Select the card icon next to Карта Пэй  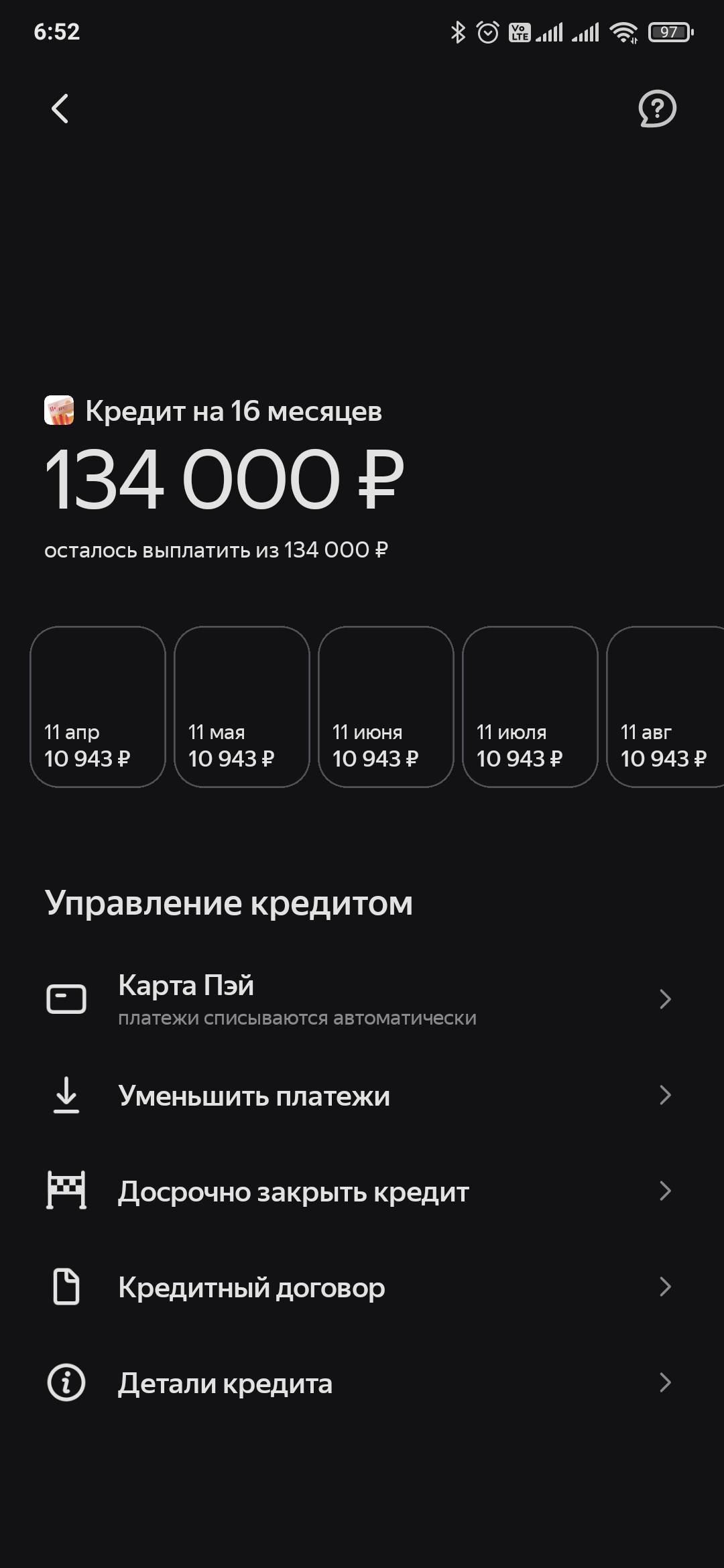(66, 998)
